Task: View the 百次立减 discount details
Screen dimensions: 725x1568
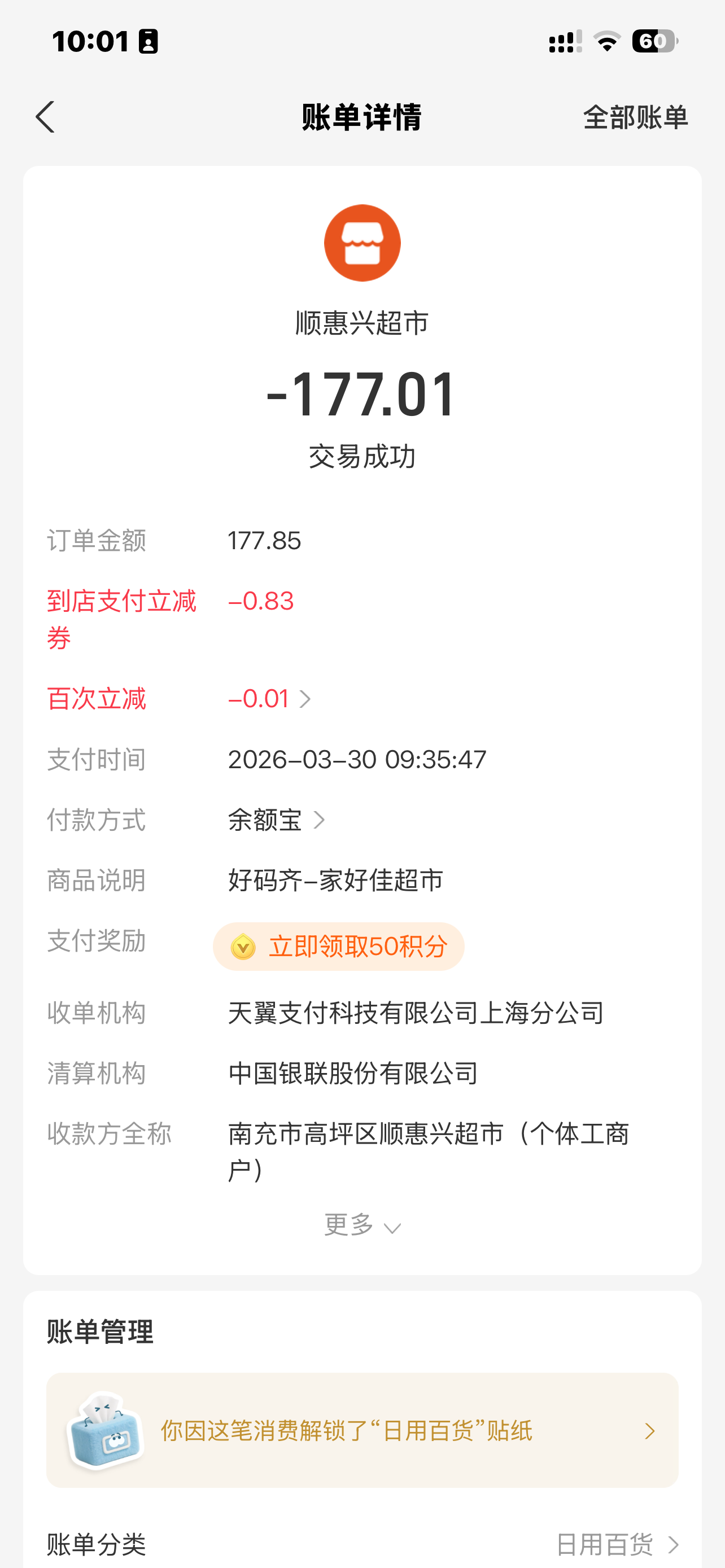Action: [270, 699]
